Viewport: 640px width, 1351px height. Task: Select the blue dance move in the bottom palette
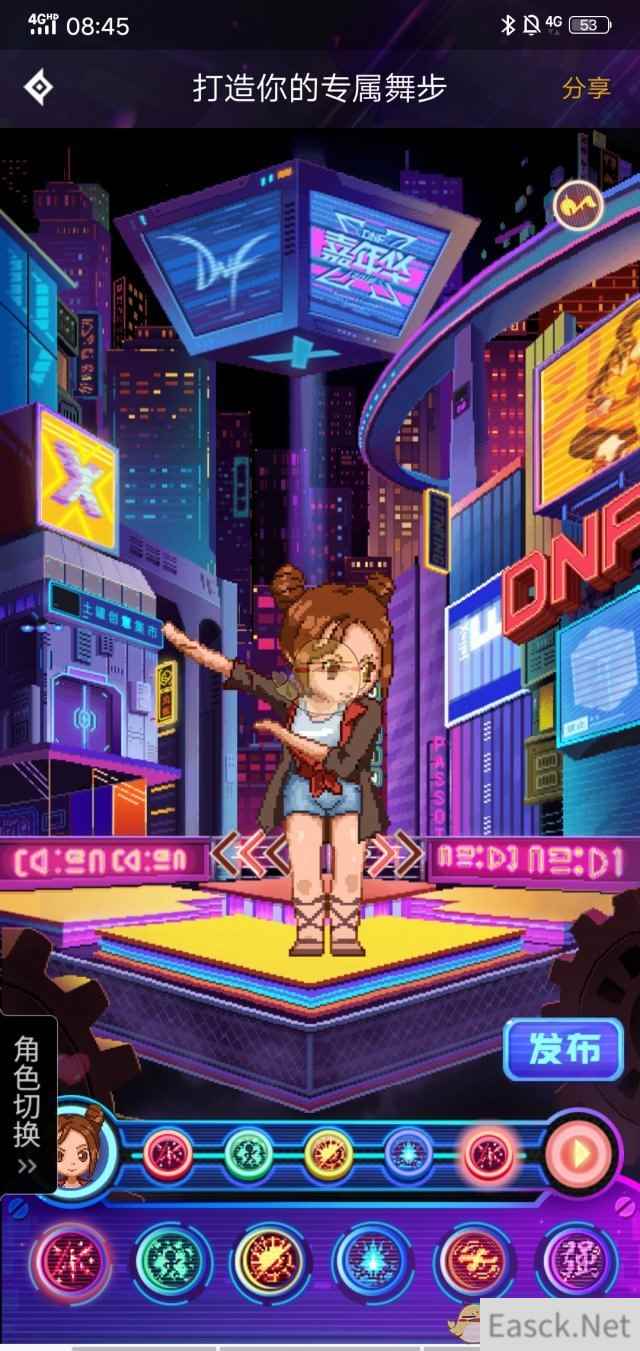coord(371,1263)
